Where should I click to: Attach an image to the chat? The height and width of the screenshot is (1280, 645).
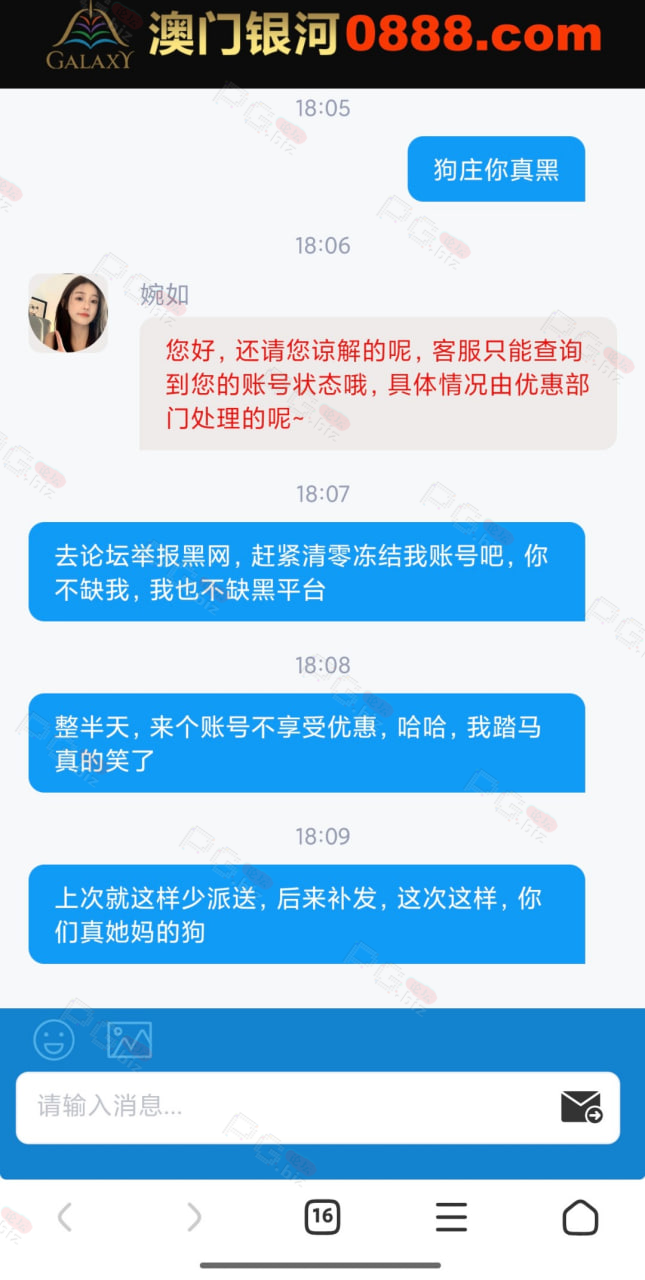[129, 1040]
